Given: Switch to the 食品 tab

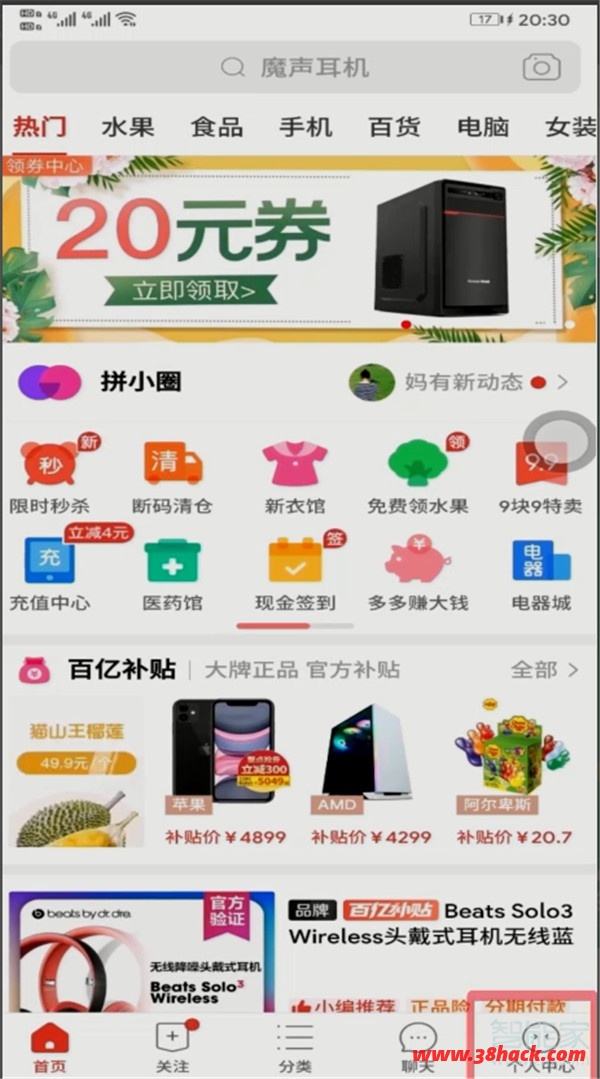Looking at the screenshot, I should click(216, 127).
